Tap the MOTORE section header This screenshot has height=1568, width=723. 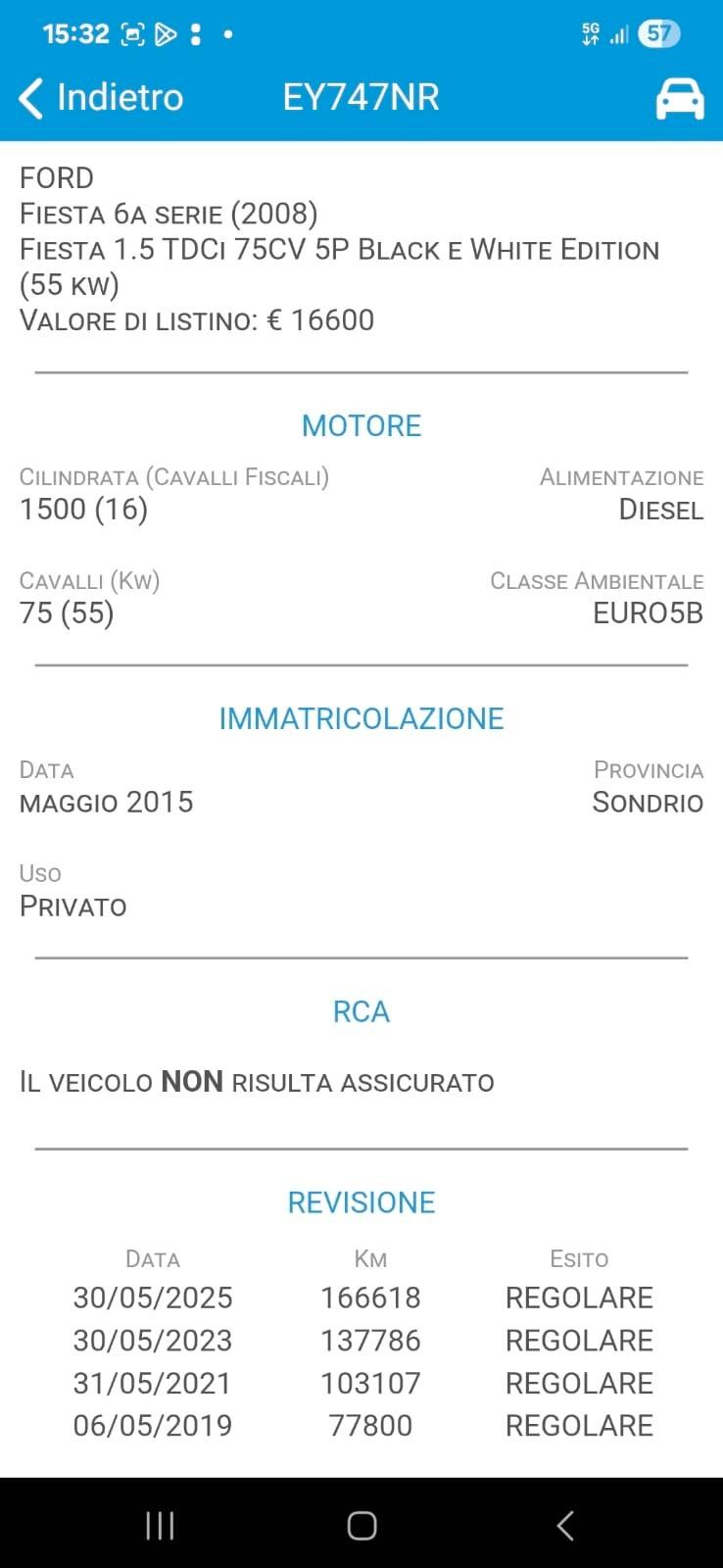coord(361,425)
